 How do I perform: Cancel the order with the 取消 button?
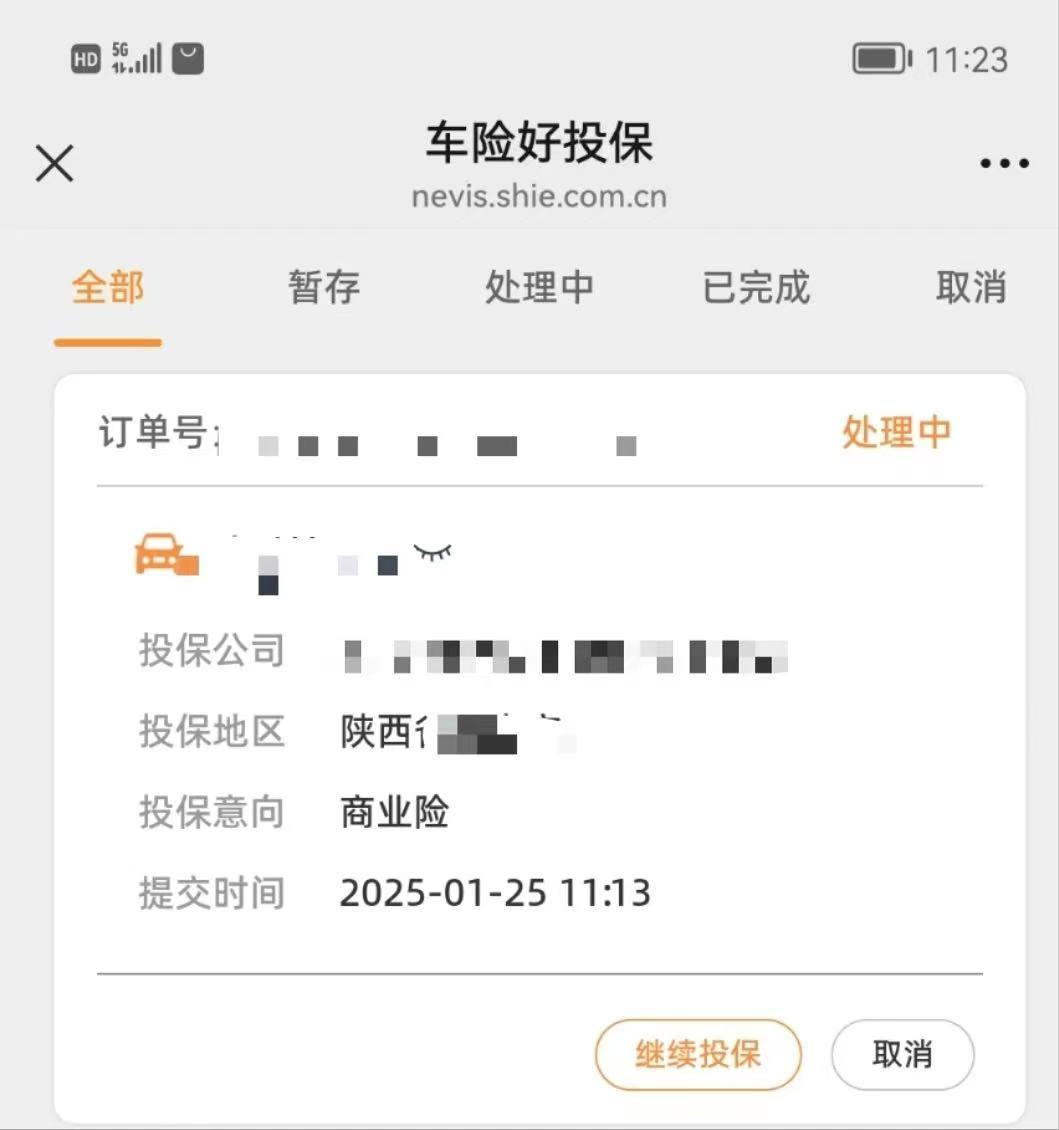point(902,1054)
